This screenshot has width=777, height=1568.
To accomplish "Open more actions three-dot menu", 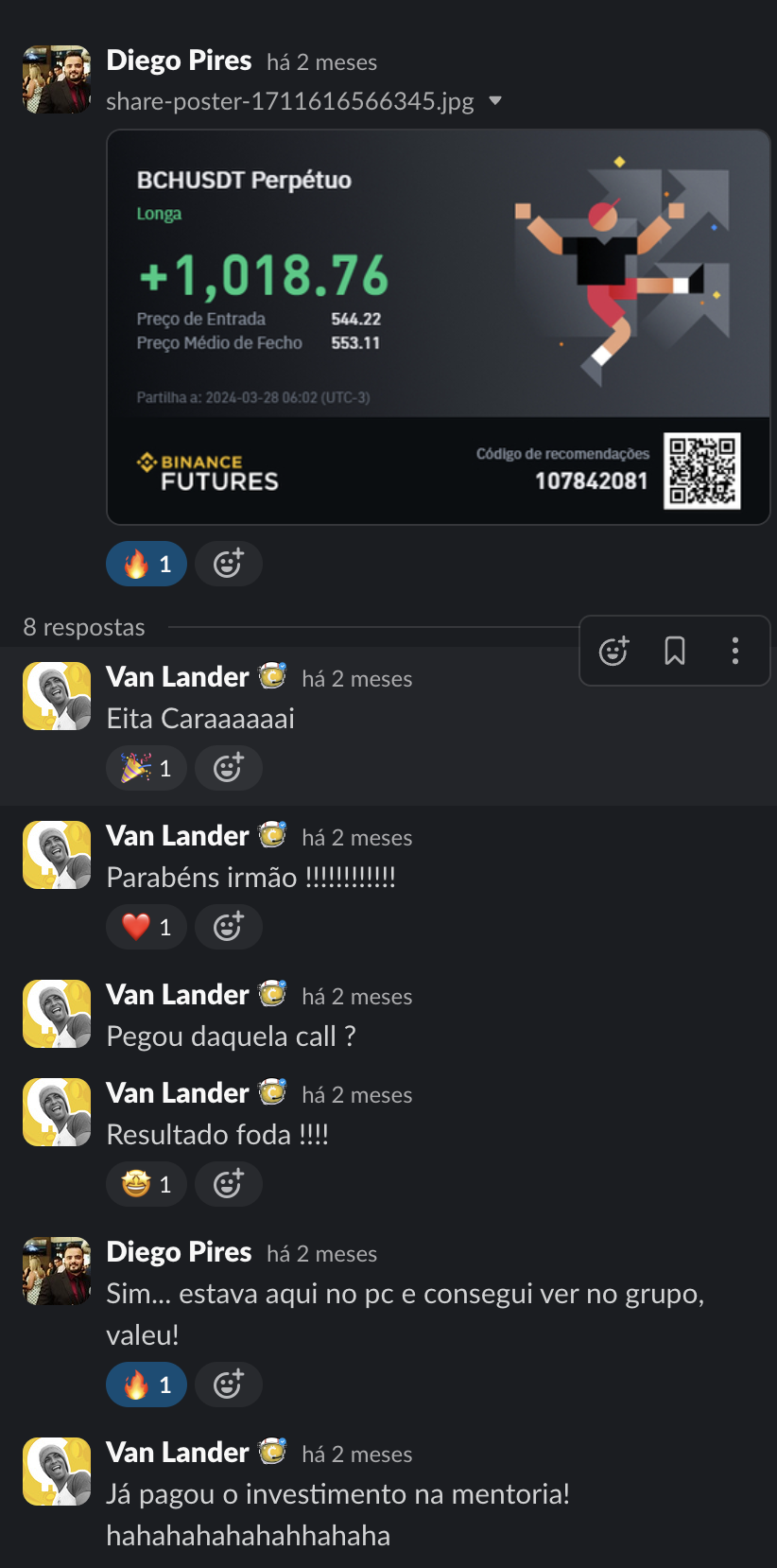I will pyautogui.click(x=735, y=651).
